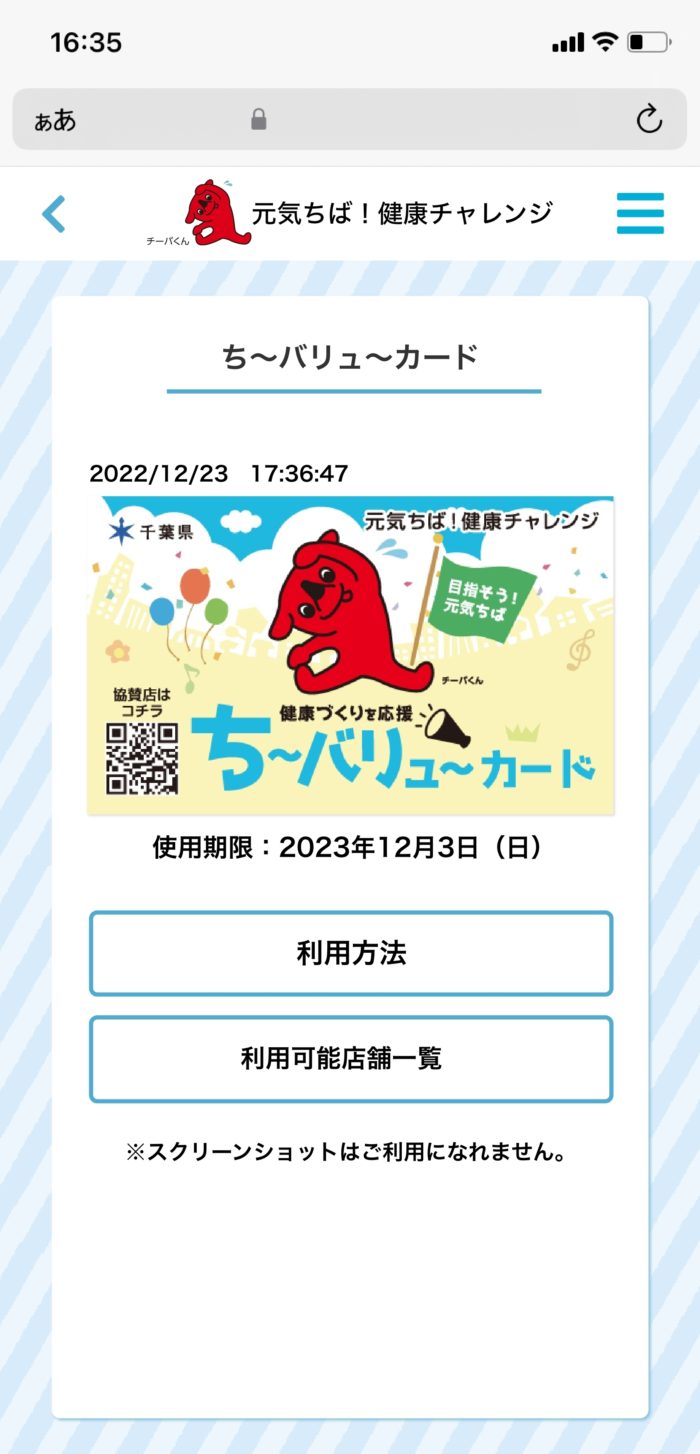Go back with the blue arrow
The width and height of the screenshot is (700, 1454).
pos(53,214)
